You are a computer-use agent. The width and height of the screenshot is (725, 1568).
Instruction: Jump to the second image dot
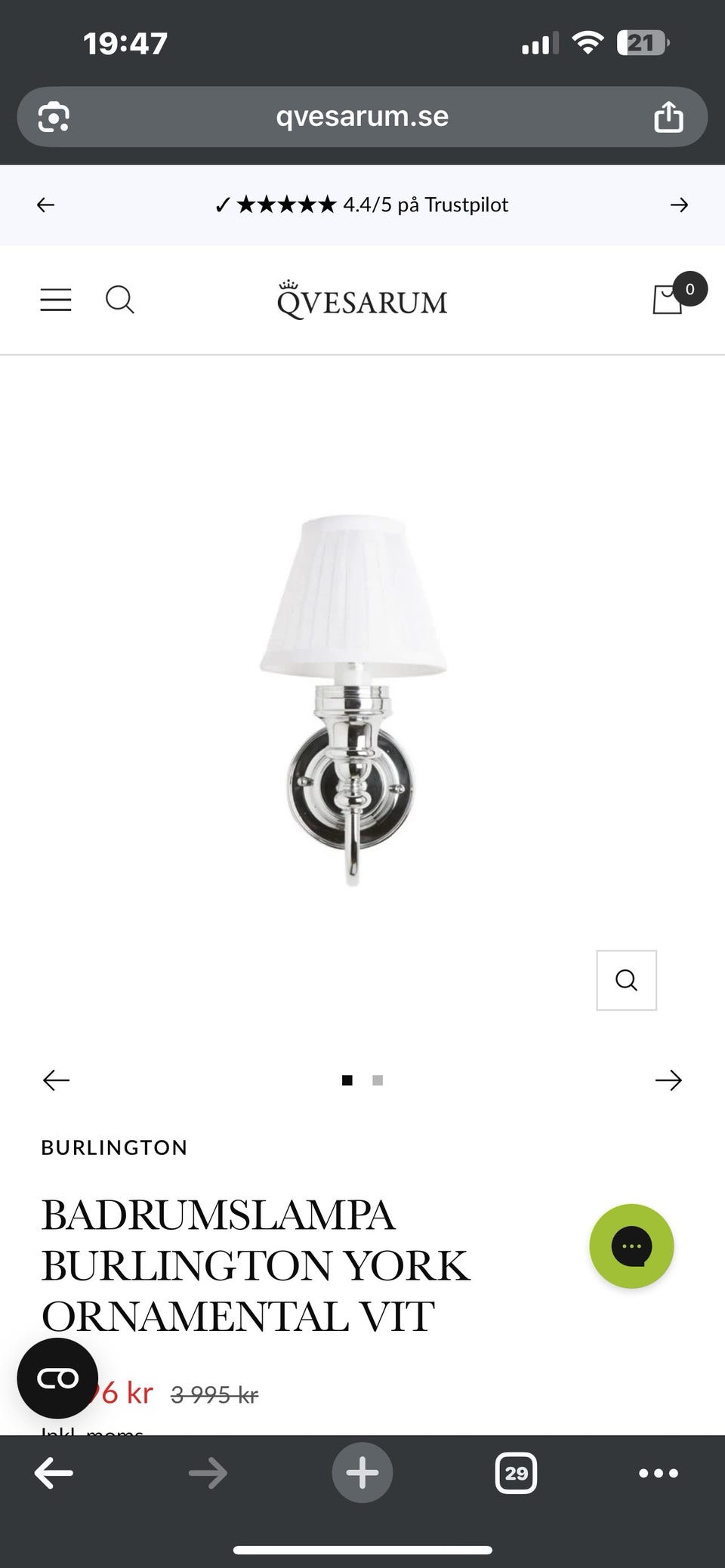tap(378, 1080)
